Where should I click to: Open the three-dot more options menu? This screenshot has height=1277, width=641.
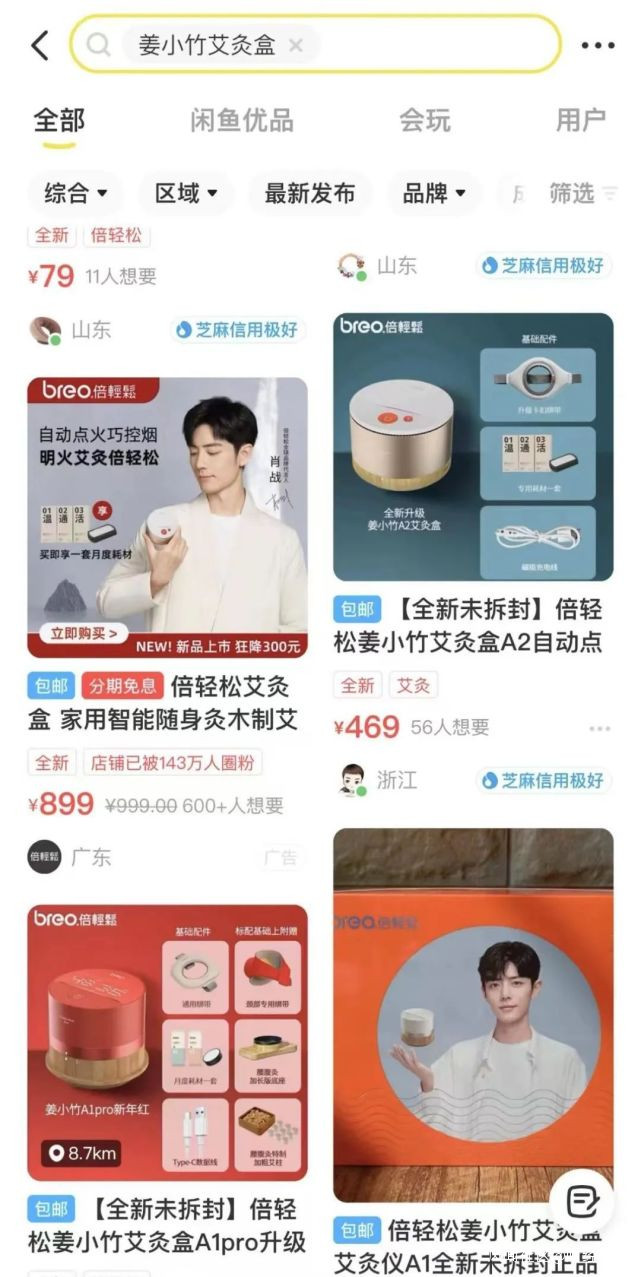click(x=597, y=45)
